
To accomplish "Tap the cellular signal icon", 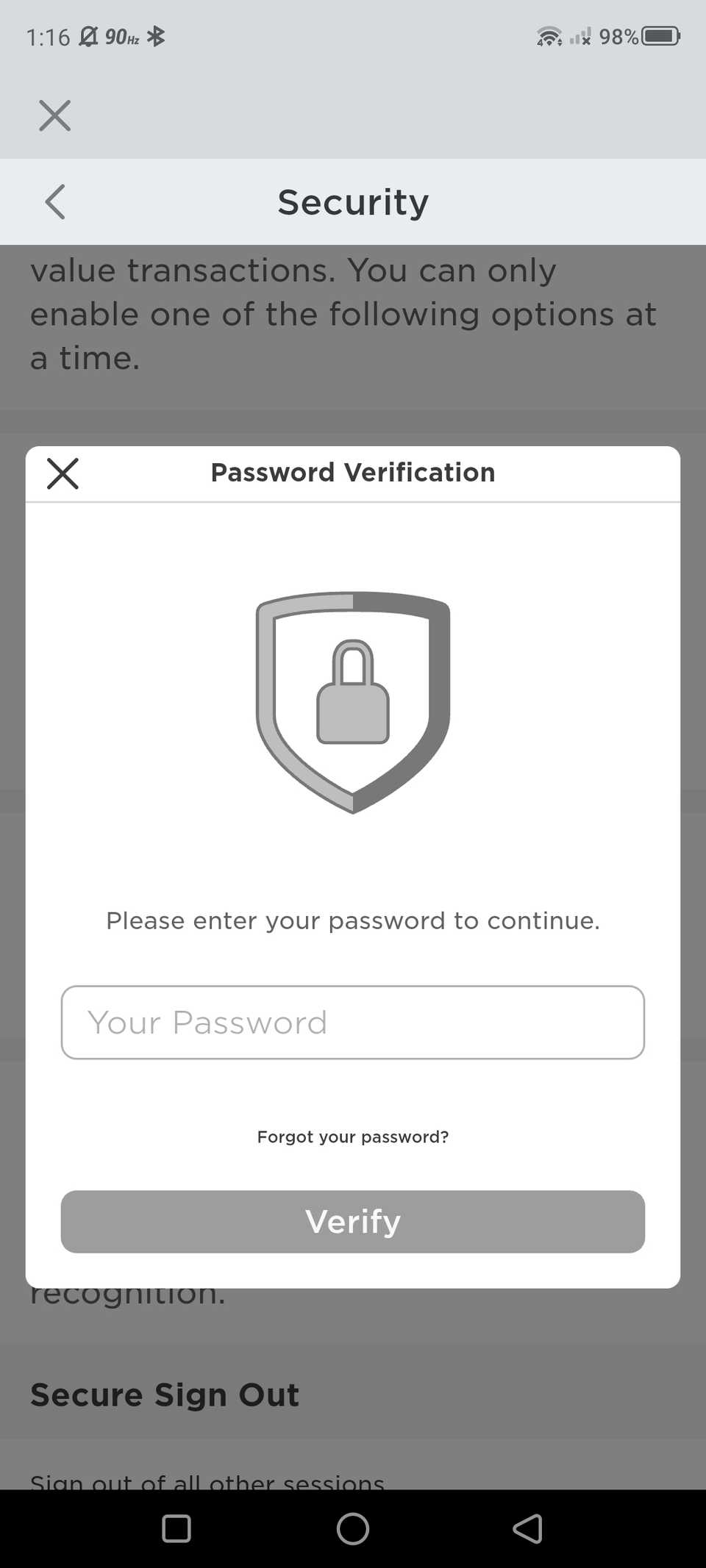I will coord(578,35).
